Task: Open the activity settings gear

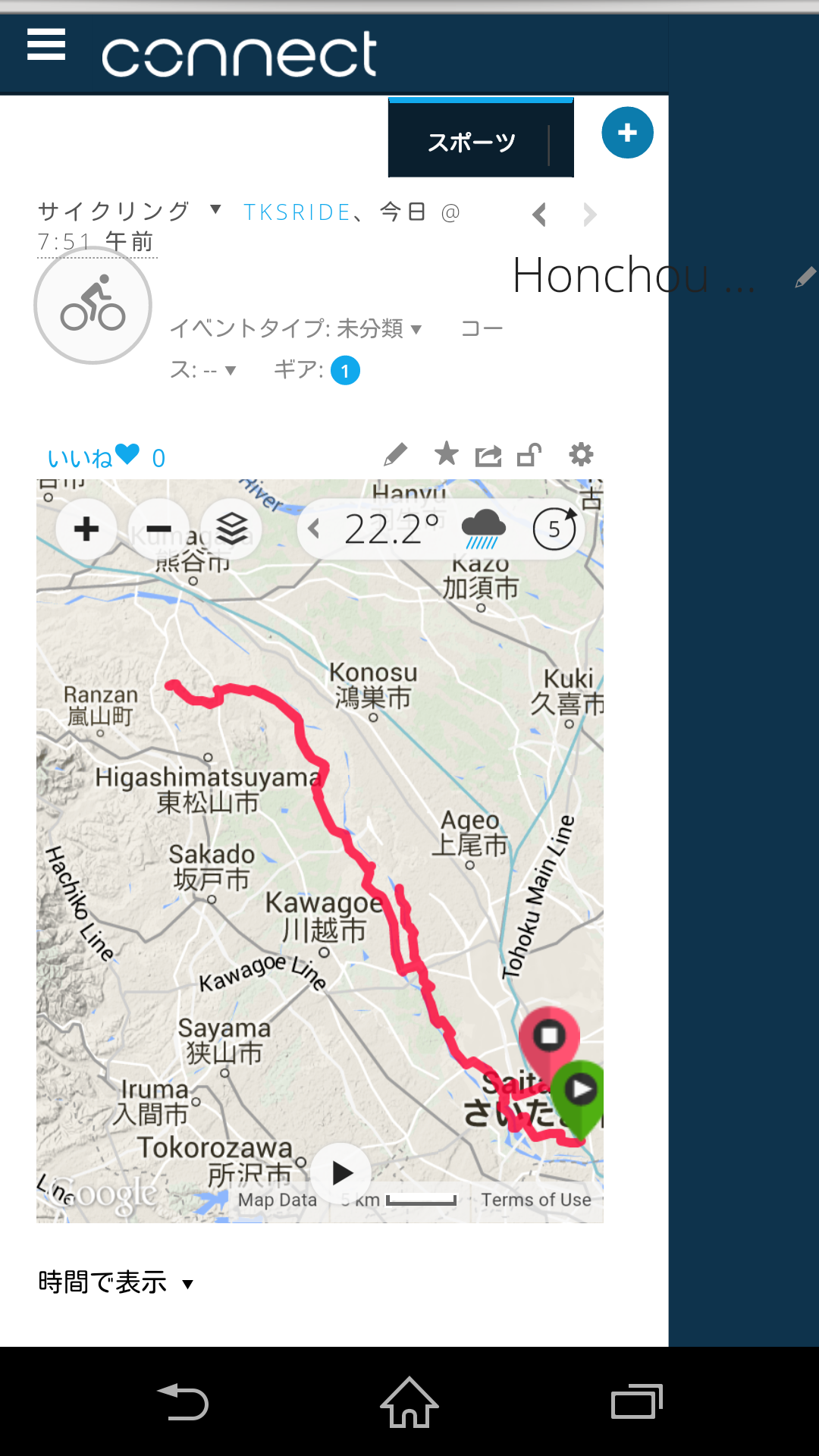Action: point(581,455)
